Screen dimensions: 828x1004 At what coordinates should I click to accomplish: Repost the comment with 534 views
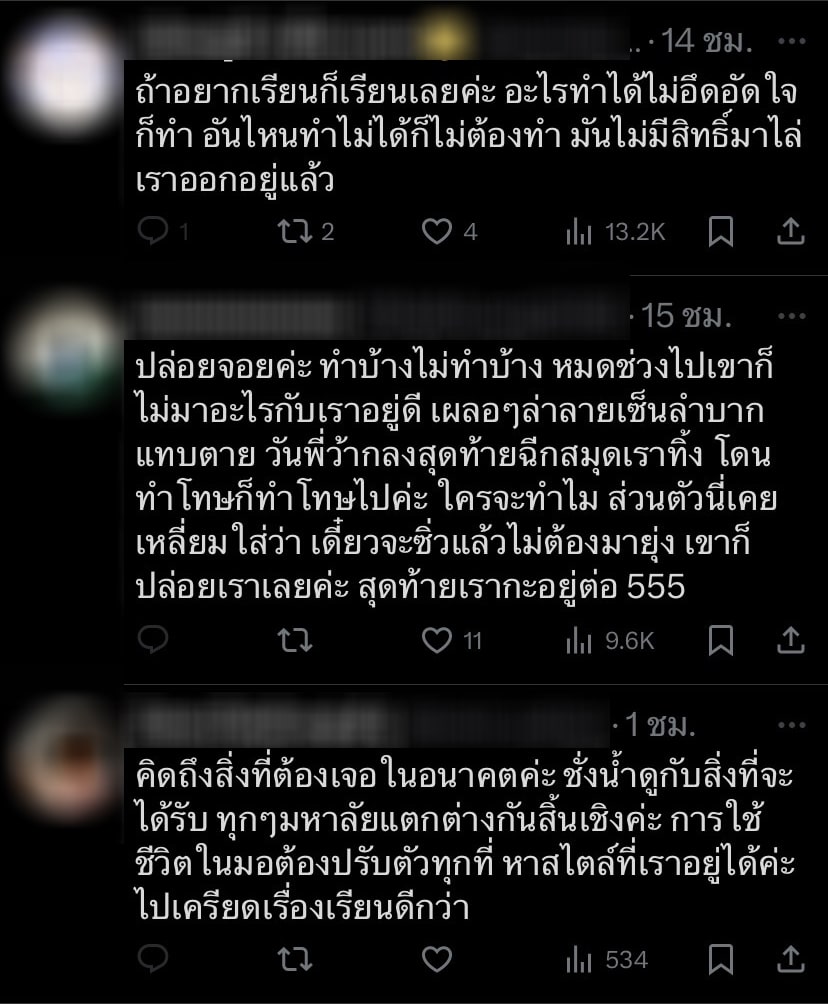pos(295,960)
